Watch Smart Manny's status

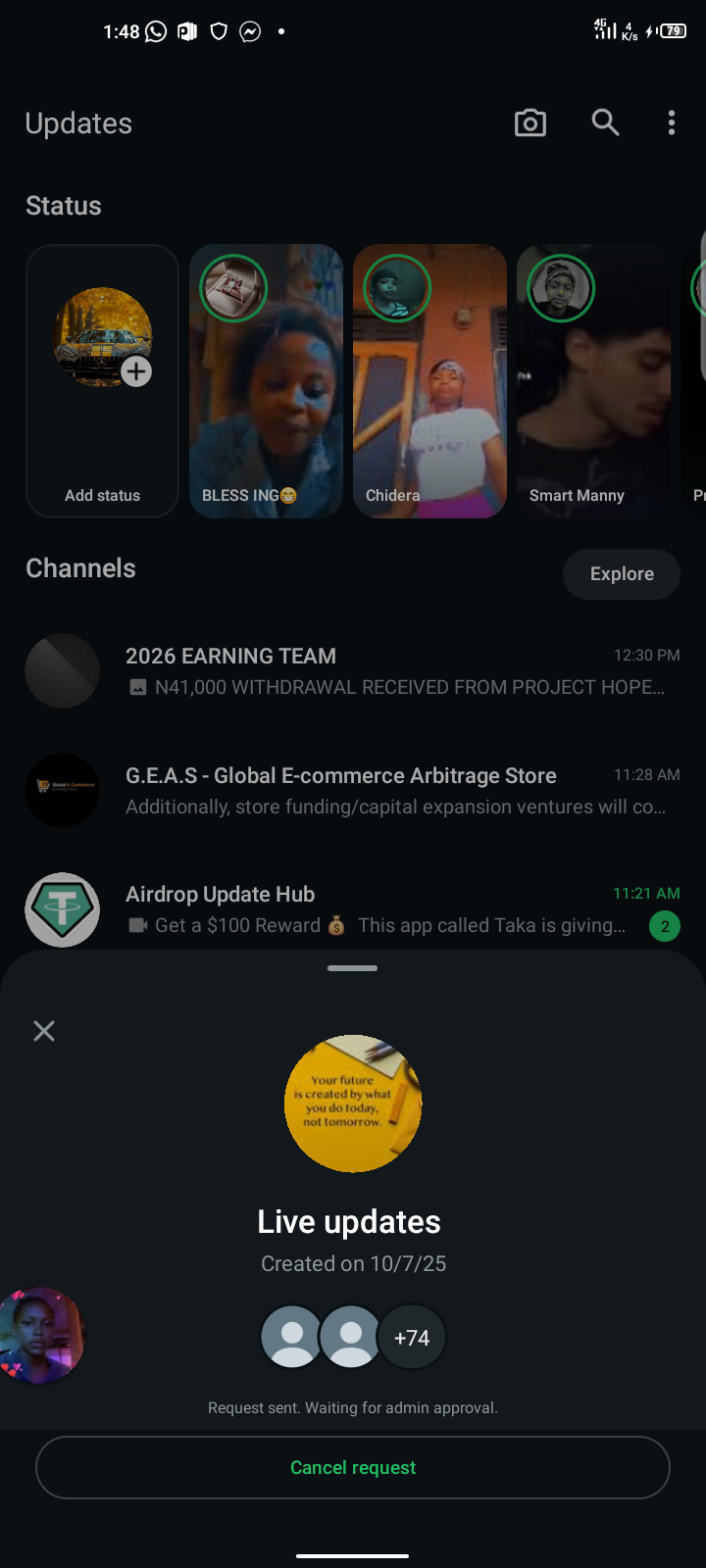593,380
